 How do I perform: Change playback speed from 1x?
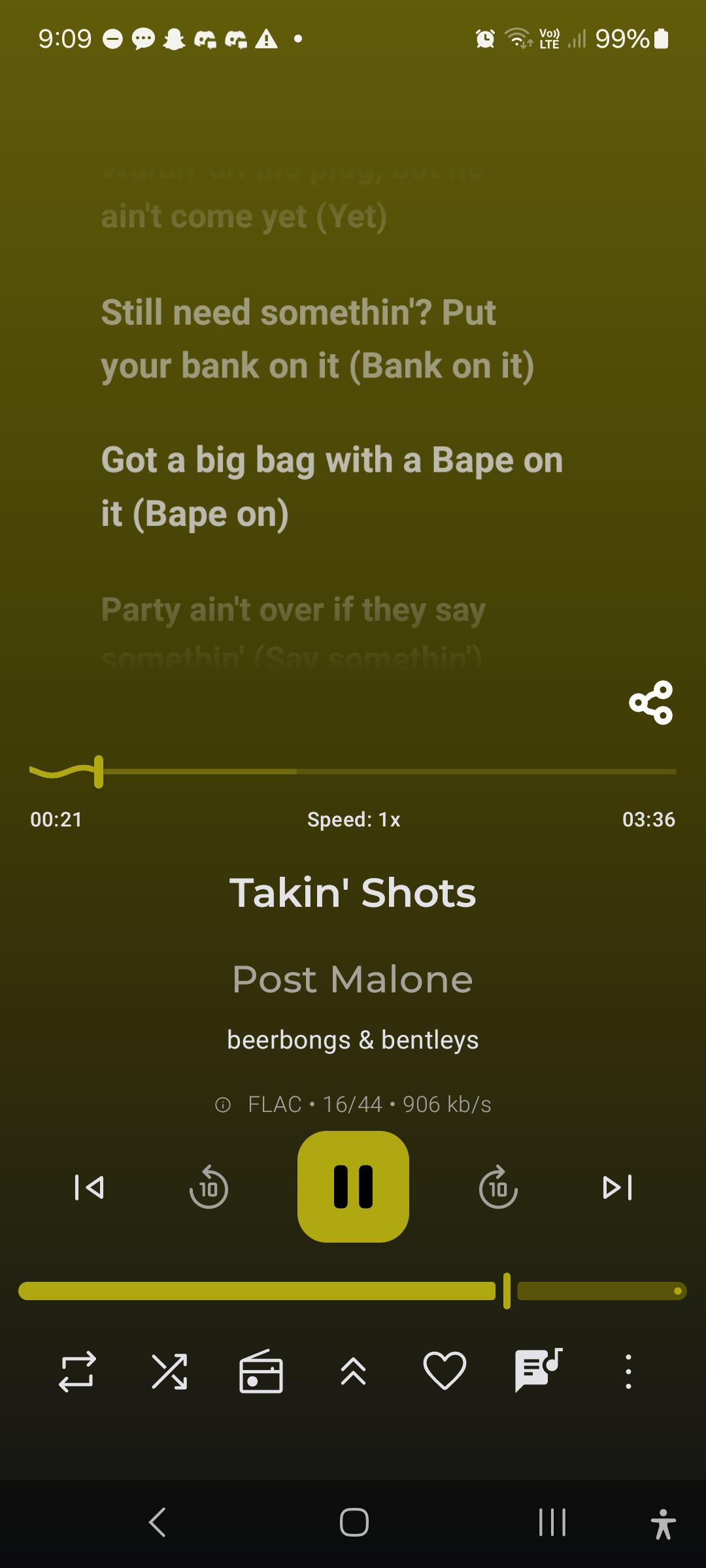pyautogui.click(x=353, y=819)
